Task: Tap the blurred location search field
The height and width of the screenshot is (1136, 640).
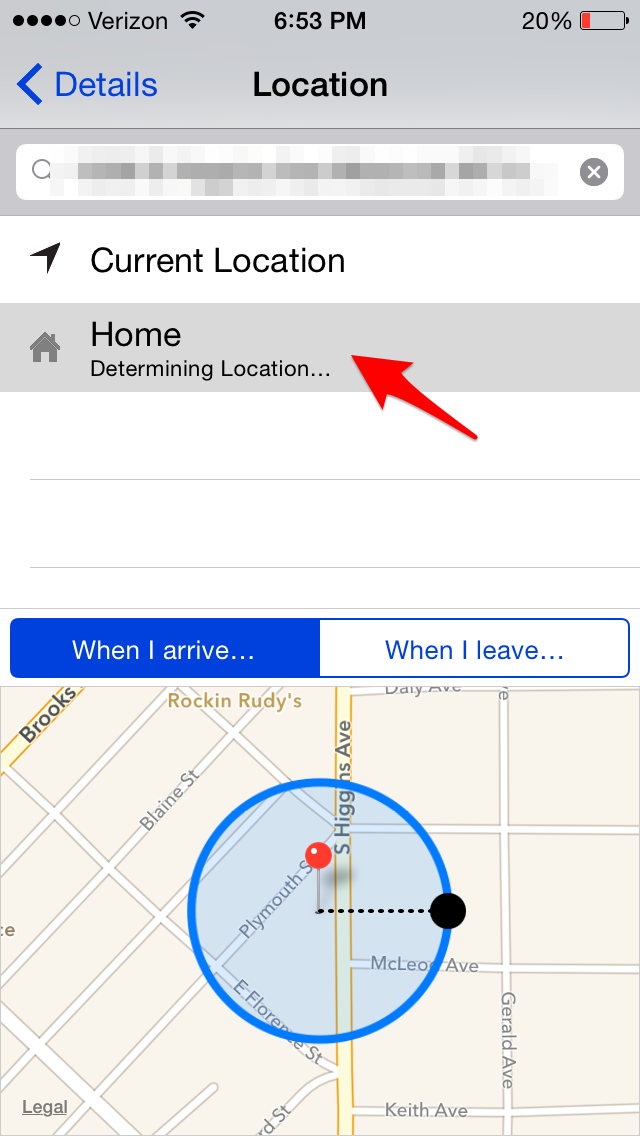Action: click(320, 172)
